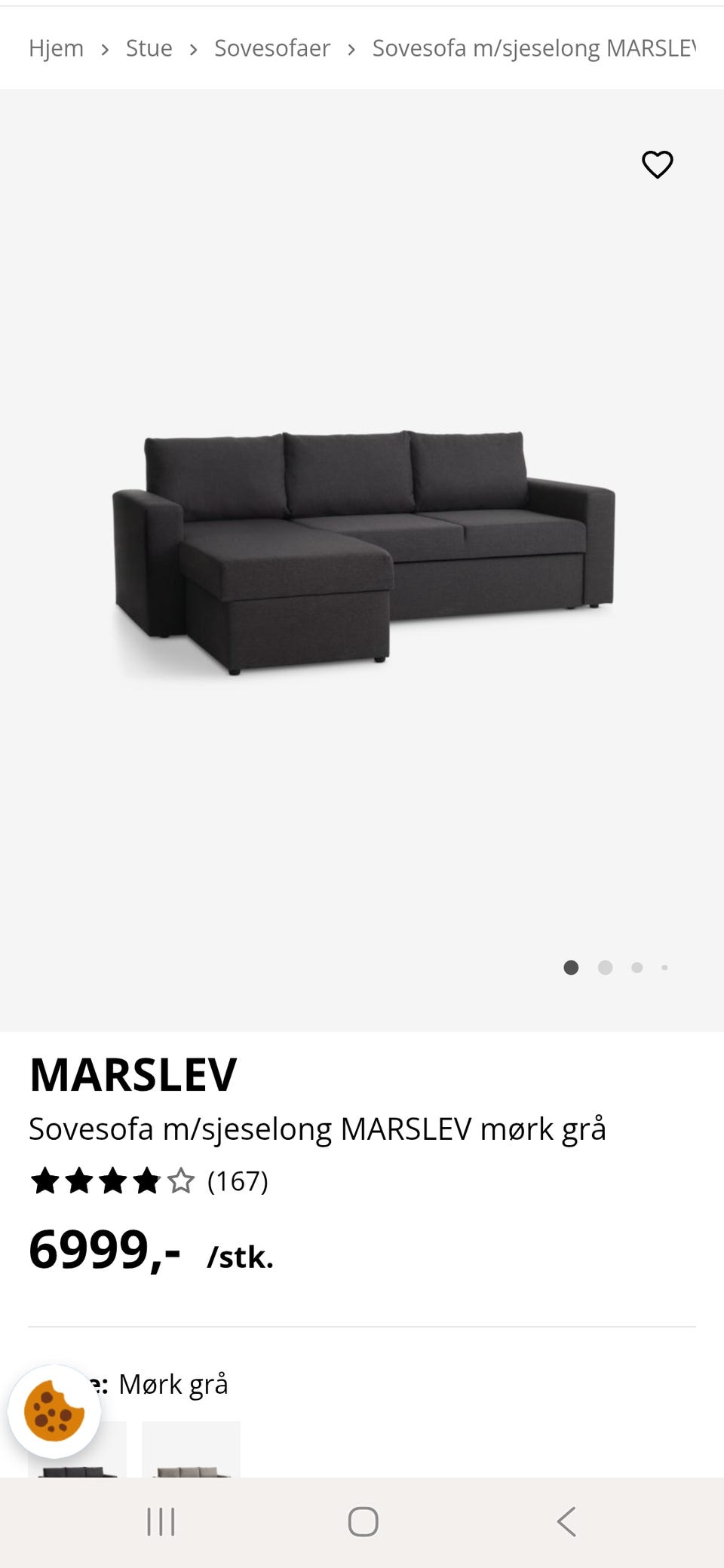Open recent apps from navigation bar

click(x=161, y=1521)
